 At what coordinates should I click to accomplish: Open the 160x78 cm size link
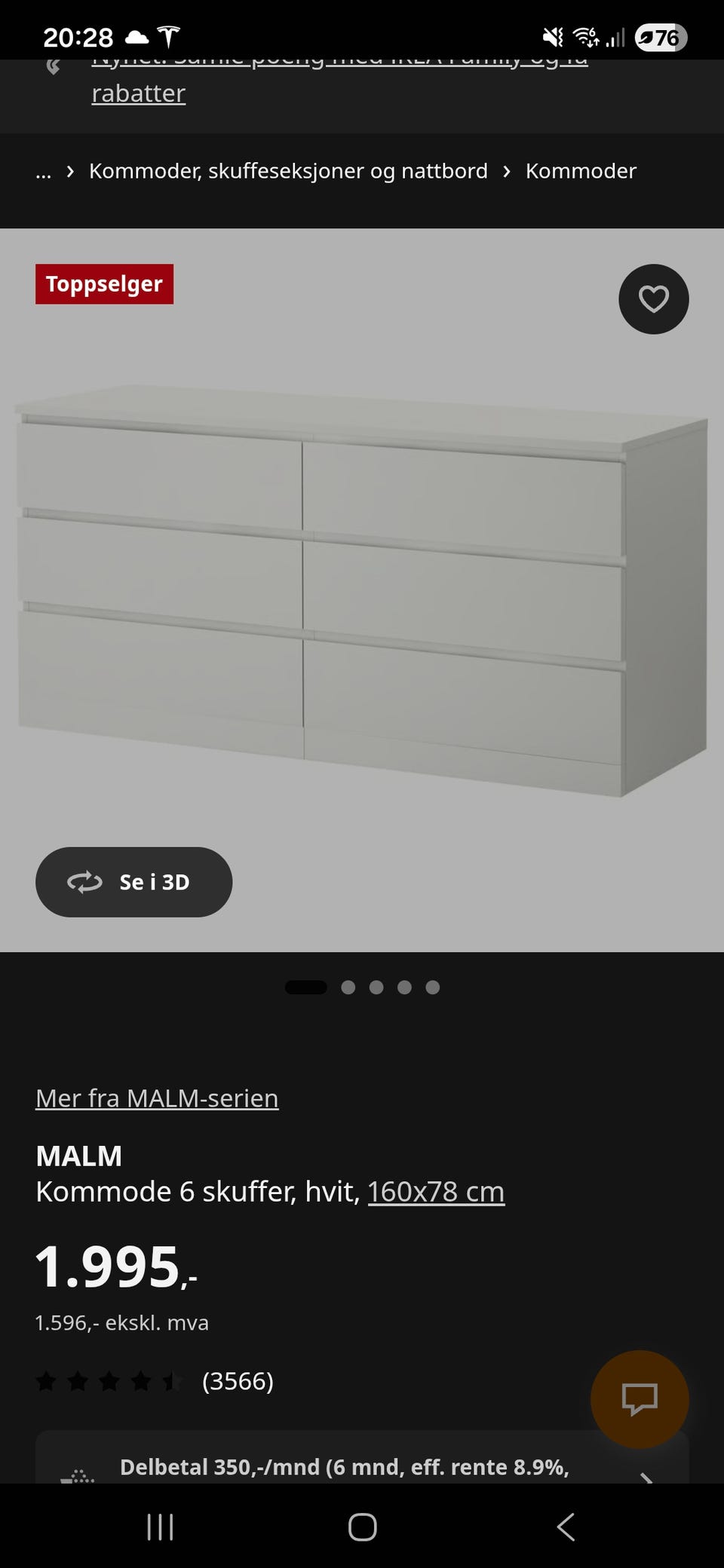436,1192
